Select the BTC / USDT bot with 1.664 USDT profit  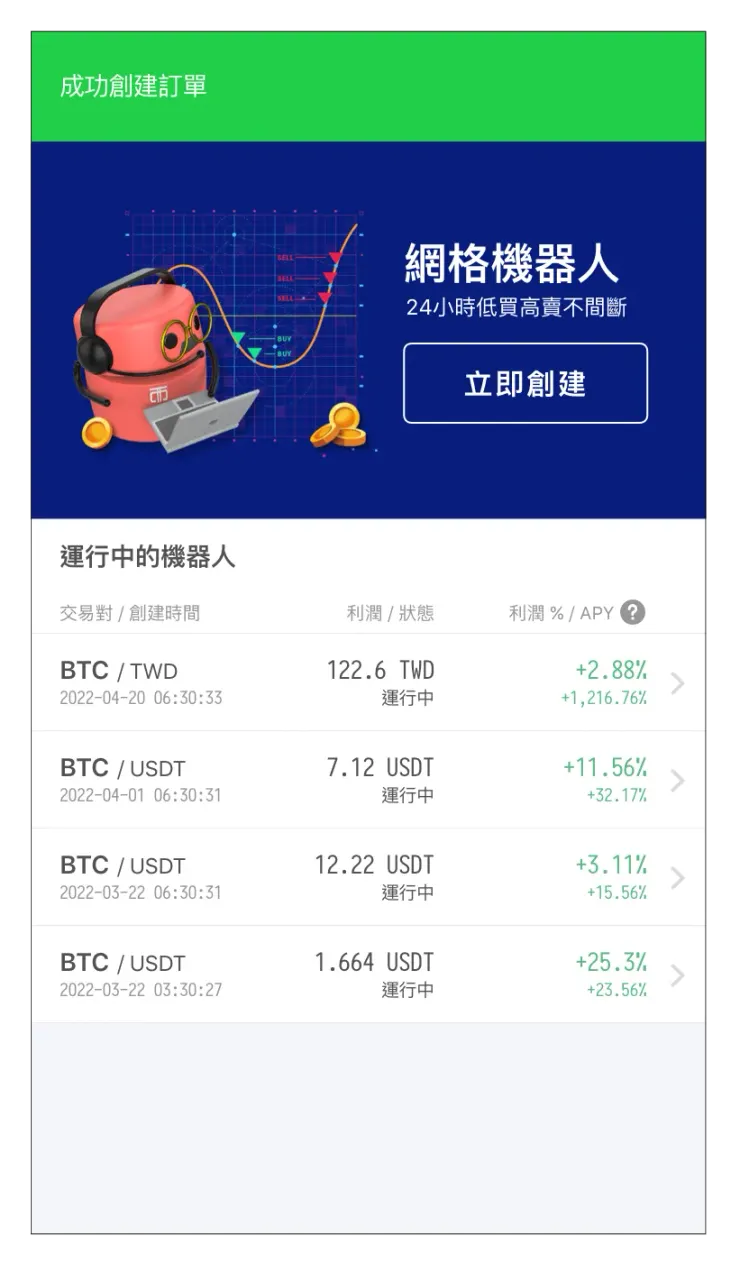(x=368, y=974)
